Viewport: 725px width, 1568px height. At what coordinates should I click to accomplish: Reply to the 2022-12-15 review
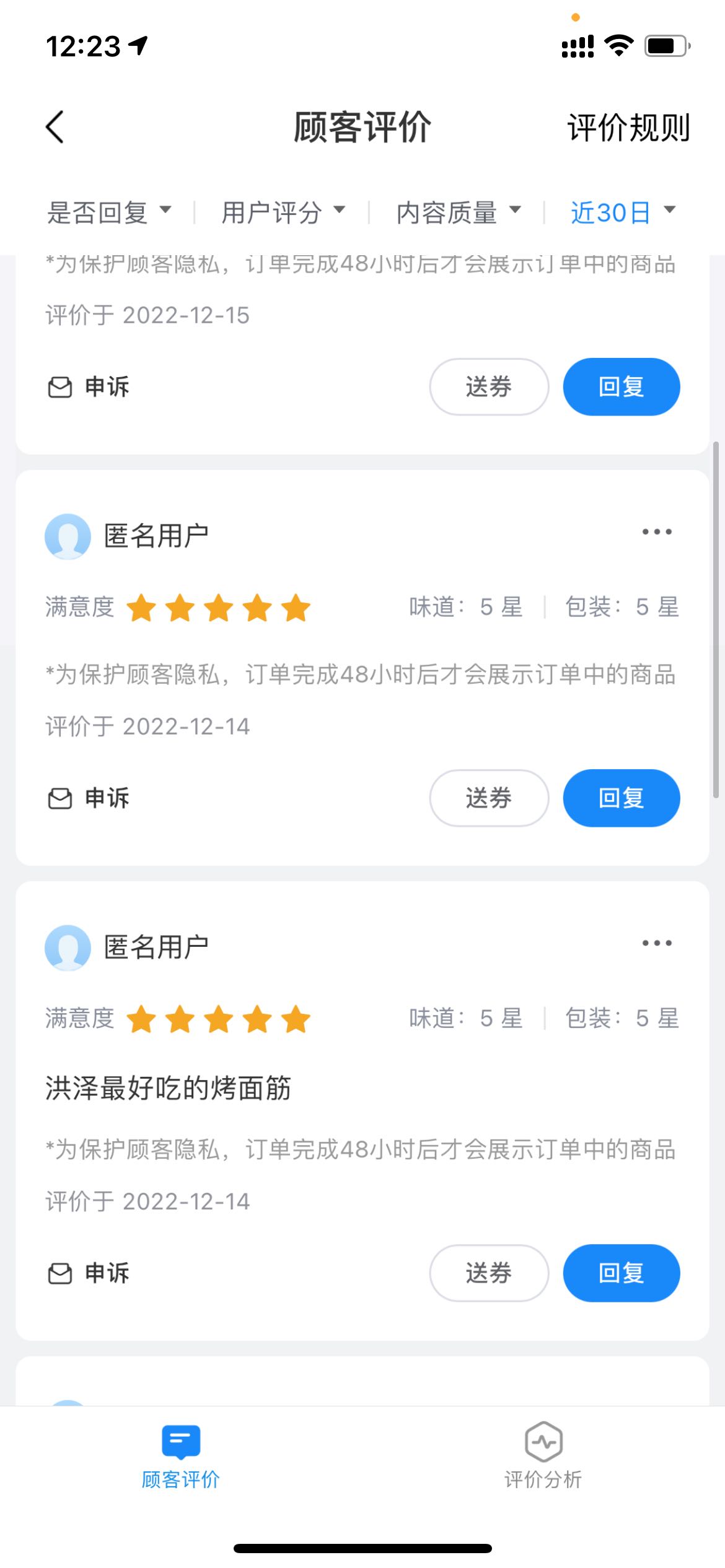(622, 386)
